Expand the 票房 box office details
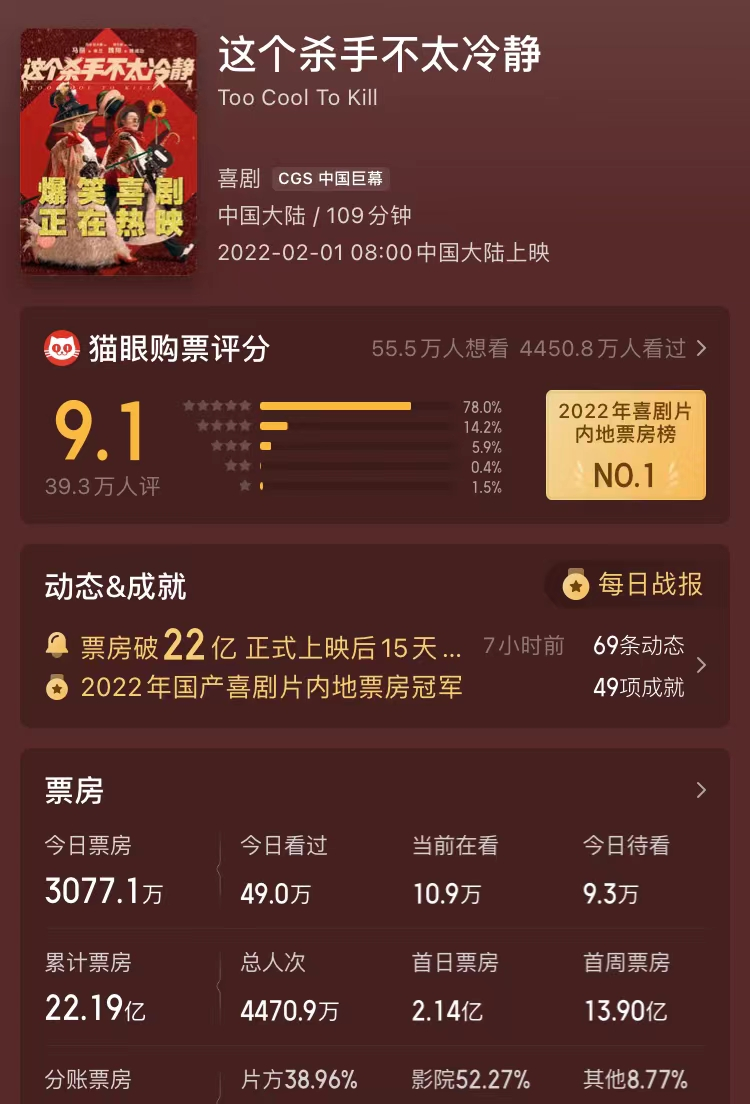Screen dimensions: 750x1104 701,790
